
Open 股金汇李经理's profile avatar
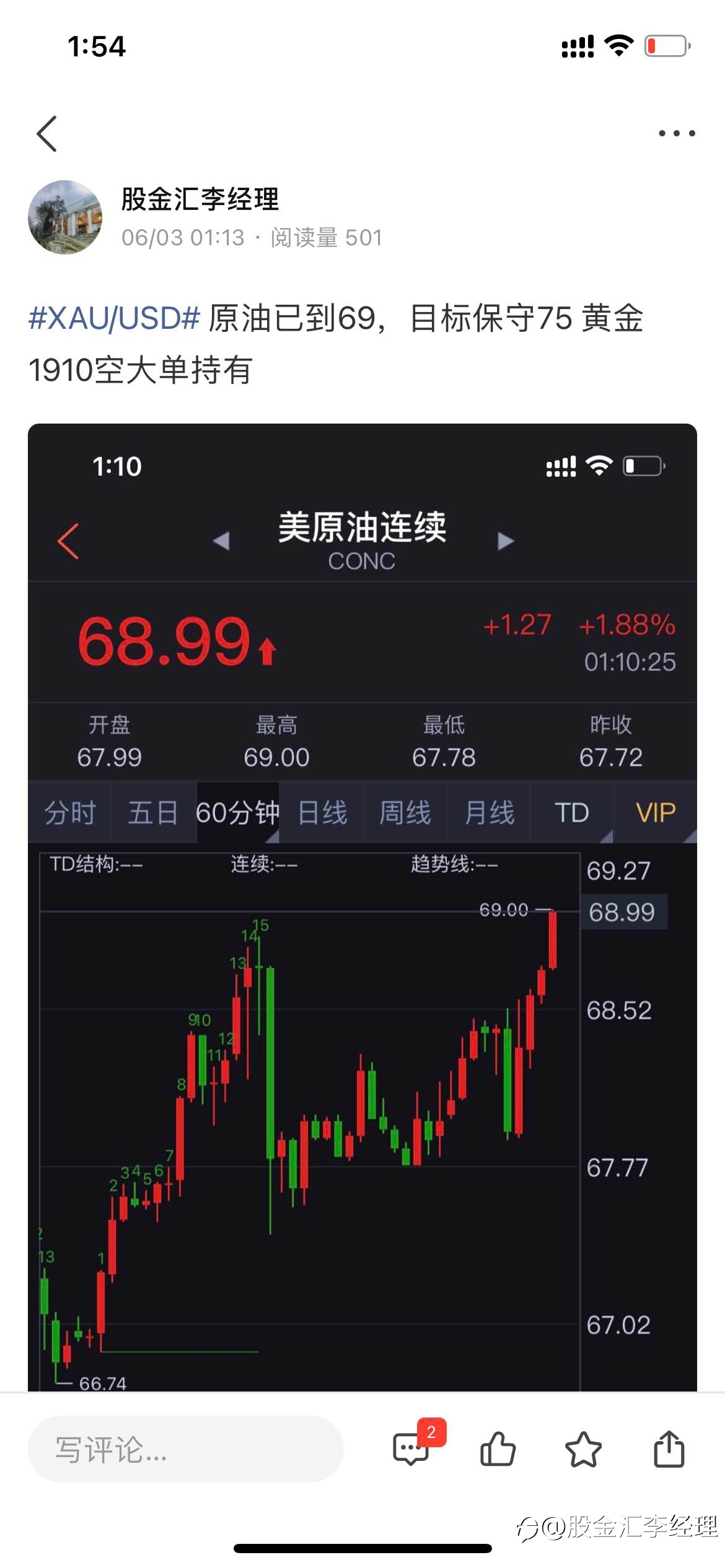coord(65,217)
